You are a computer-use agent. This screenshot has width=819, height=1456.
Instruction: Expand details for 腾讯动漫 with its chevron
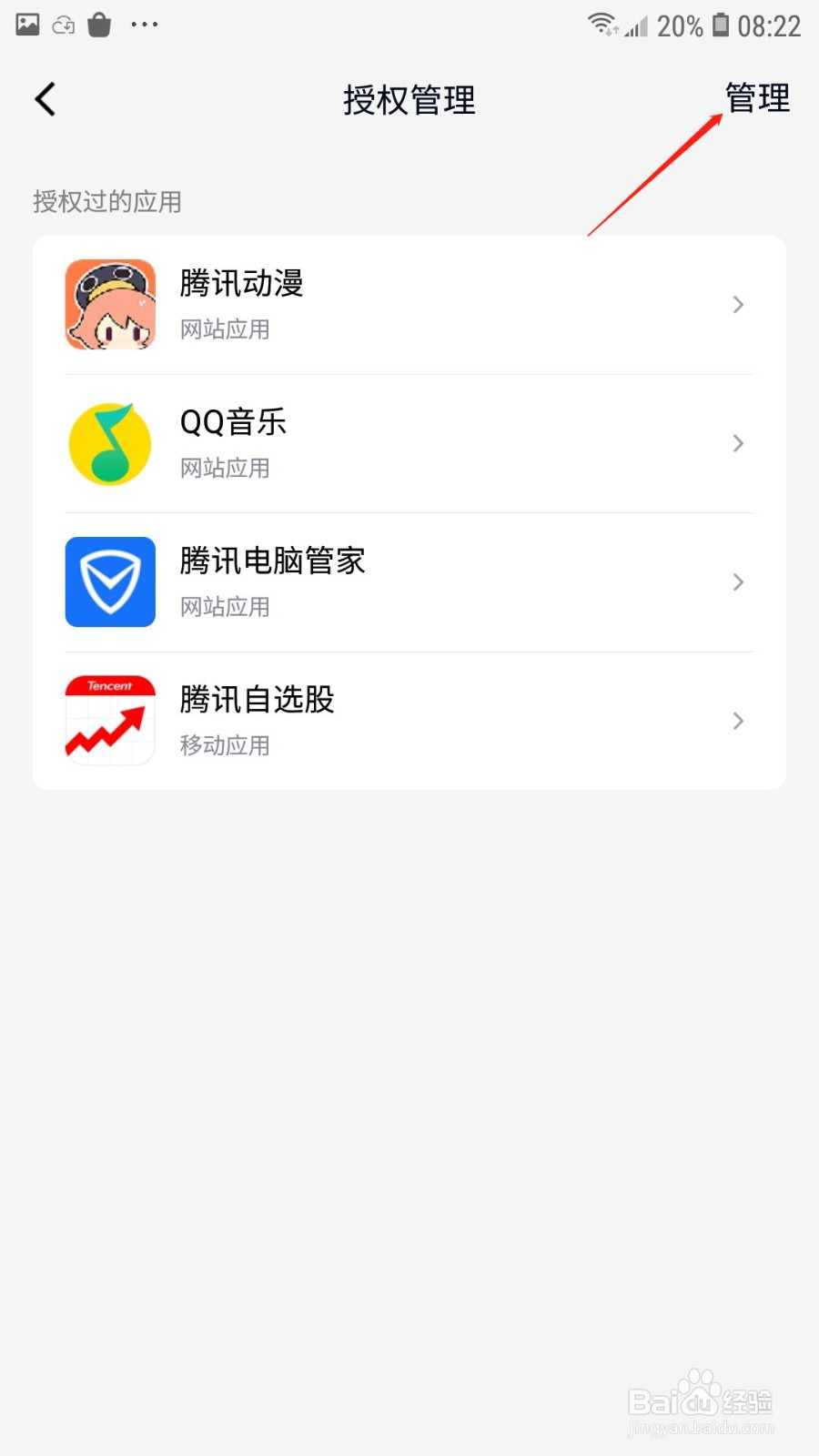(738, 305)
